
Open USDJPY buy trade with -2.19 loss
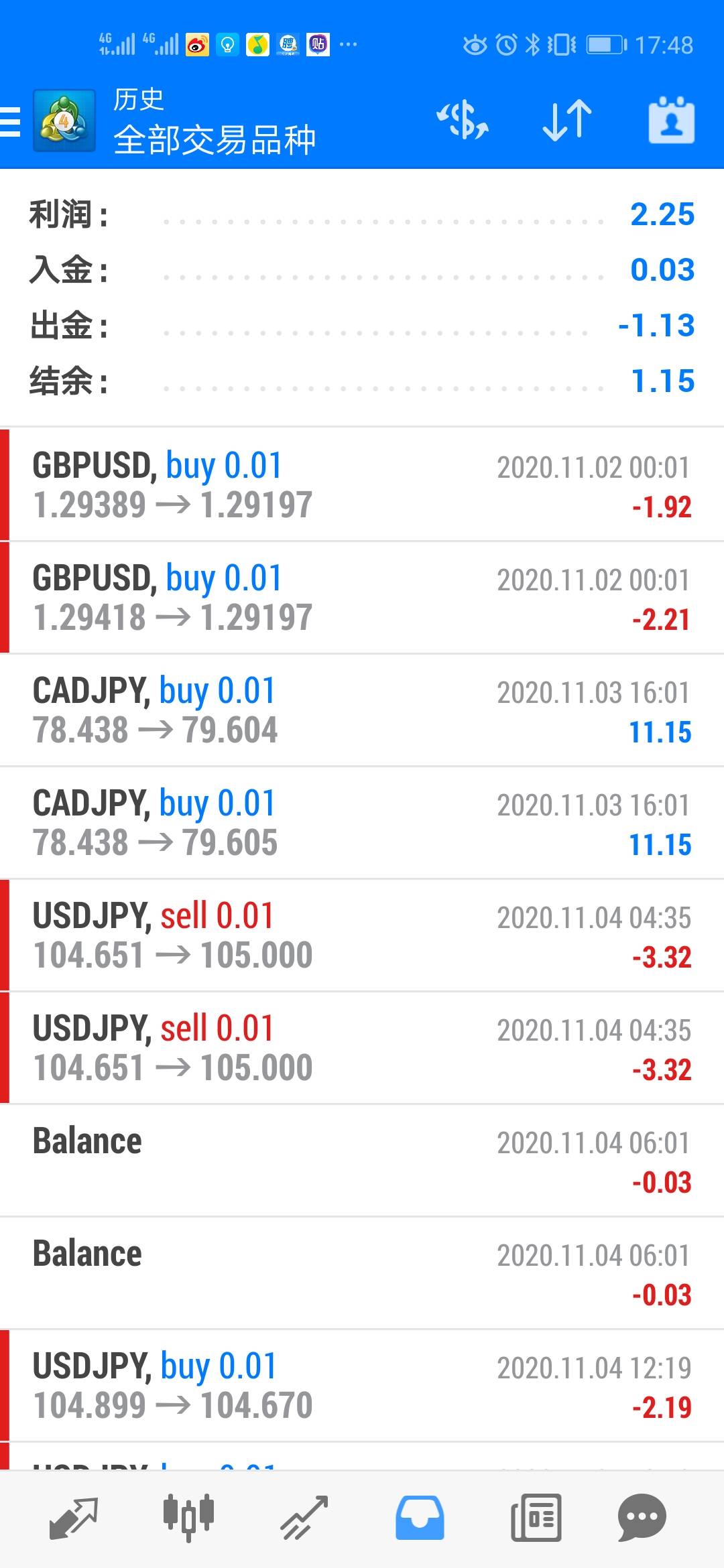(x=362, y=1385)
